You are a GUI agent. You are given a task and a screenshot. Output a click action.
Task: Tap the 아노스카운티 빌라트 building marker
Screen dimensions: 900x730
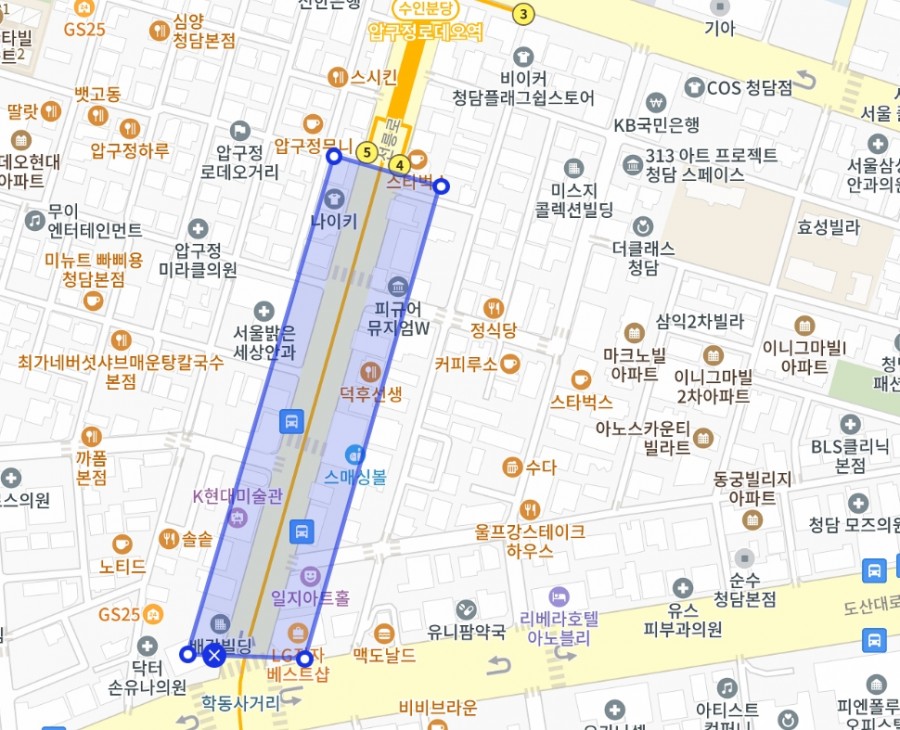point(703,438)
